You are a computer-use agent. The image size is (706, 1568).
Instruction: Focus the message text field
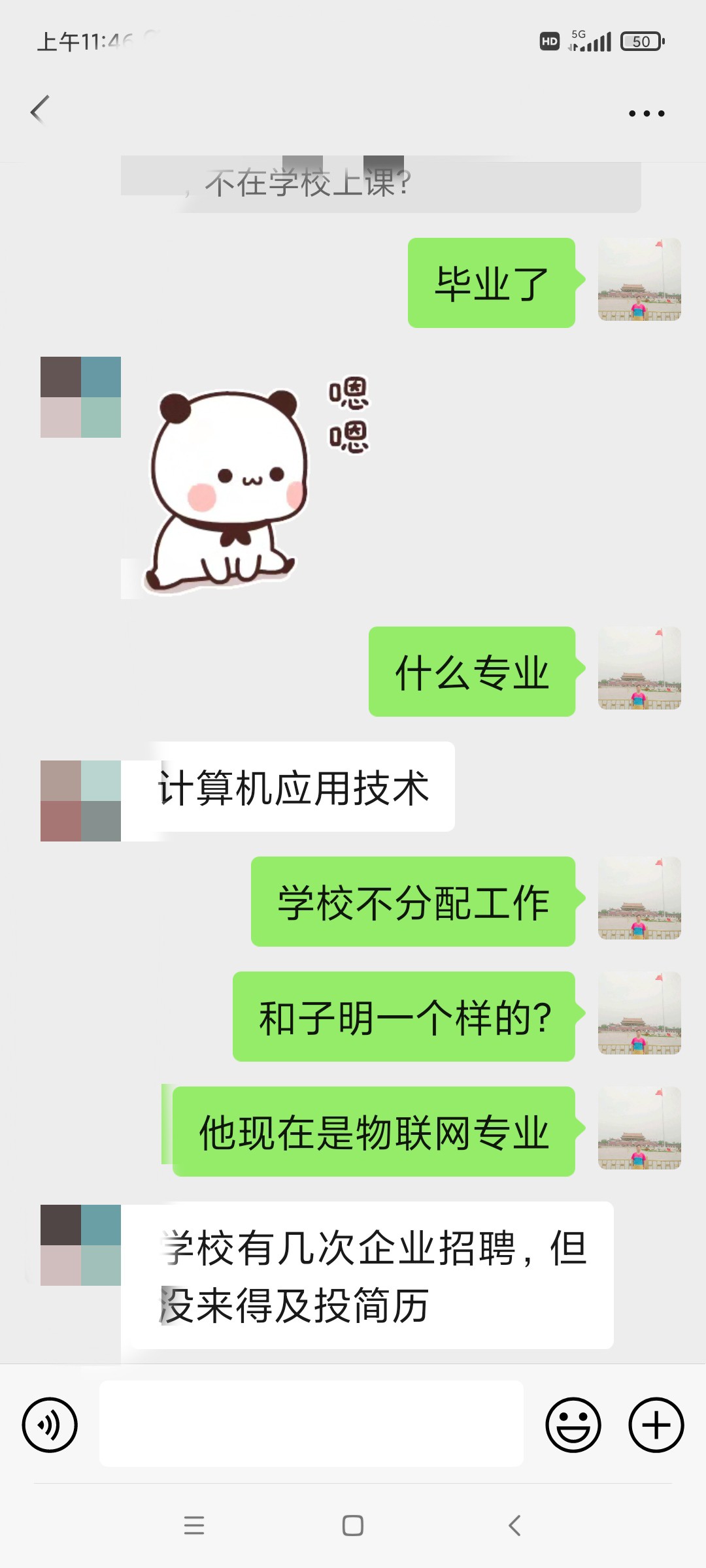click(311, 1424)
